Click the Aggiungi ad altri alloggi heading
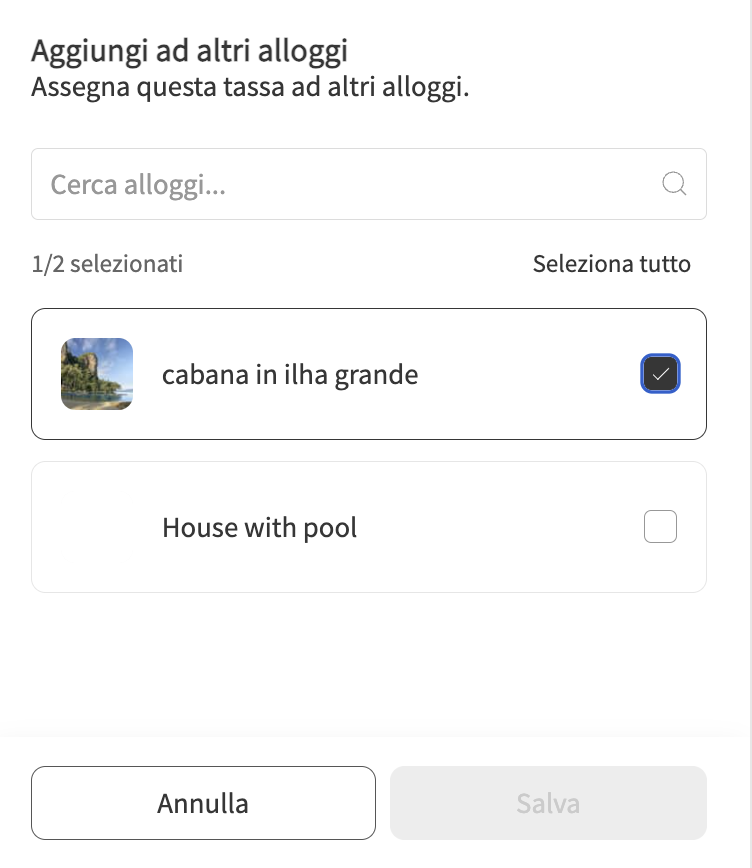 (189, 49)
